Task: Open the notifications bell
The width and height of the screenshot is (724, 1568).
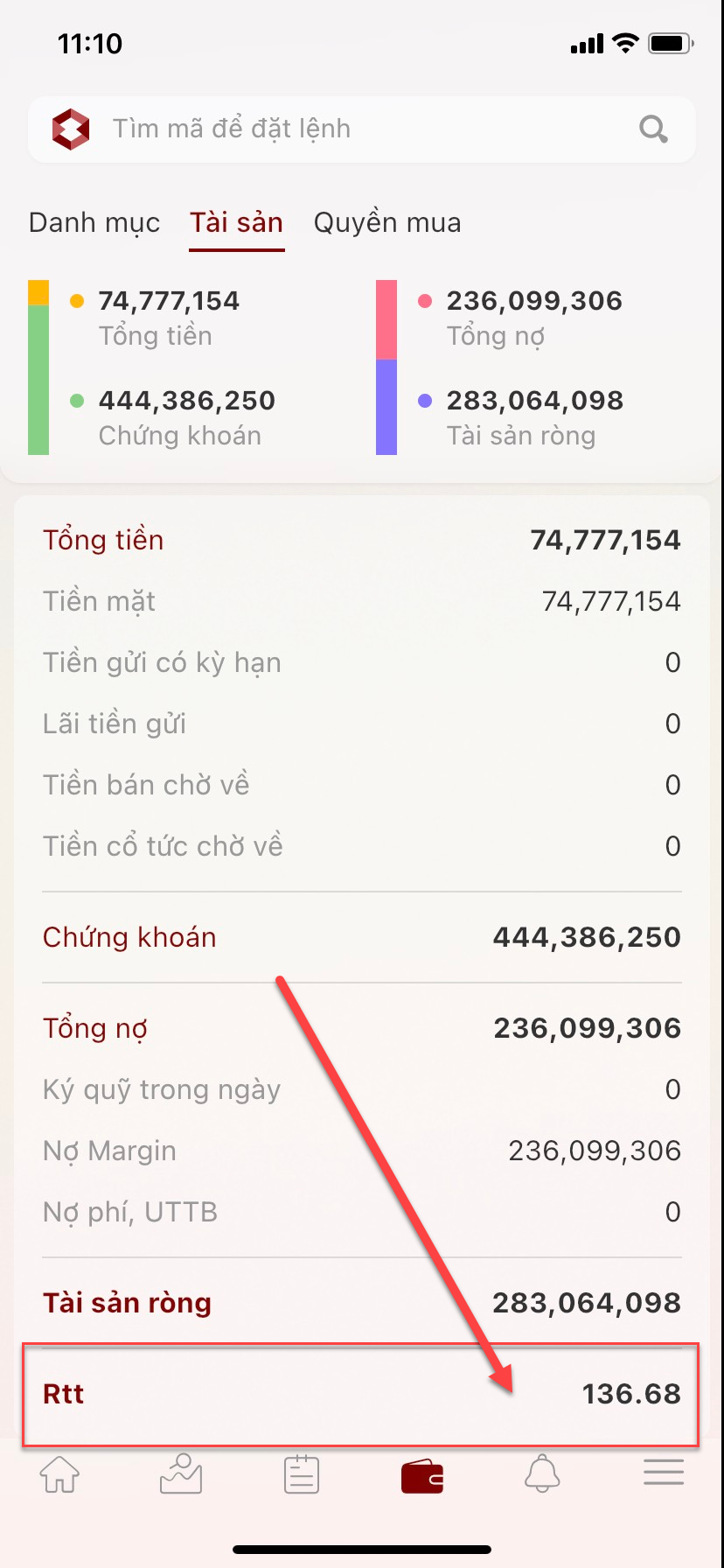Action: pos(542,1475)
